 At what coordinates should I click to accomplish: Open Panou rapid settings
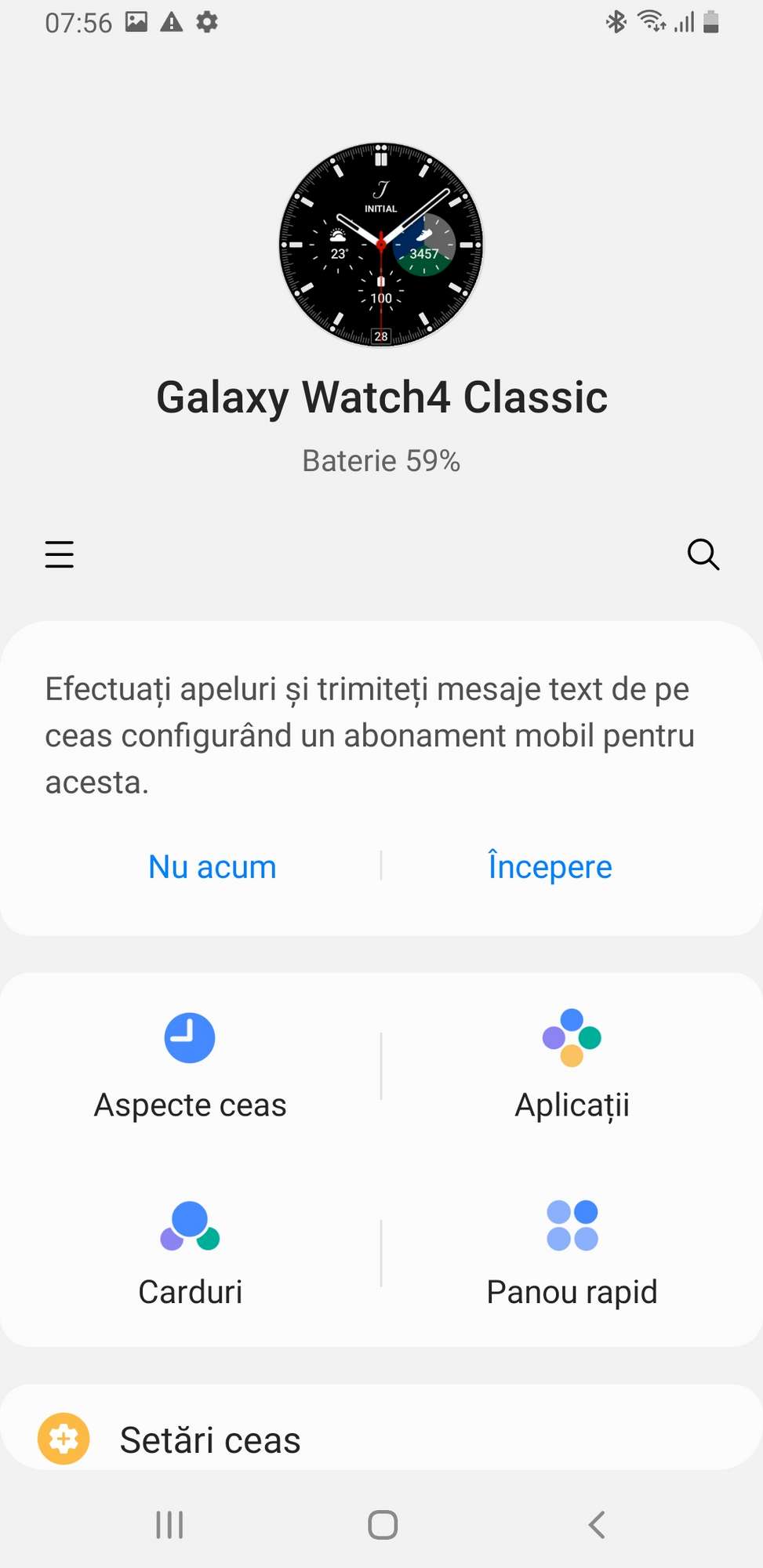click(572, 1253)
